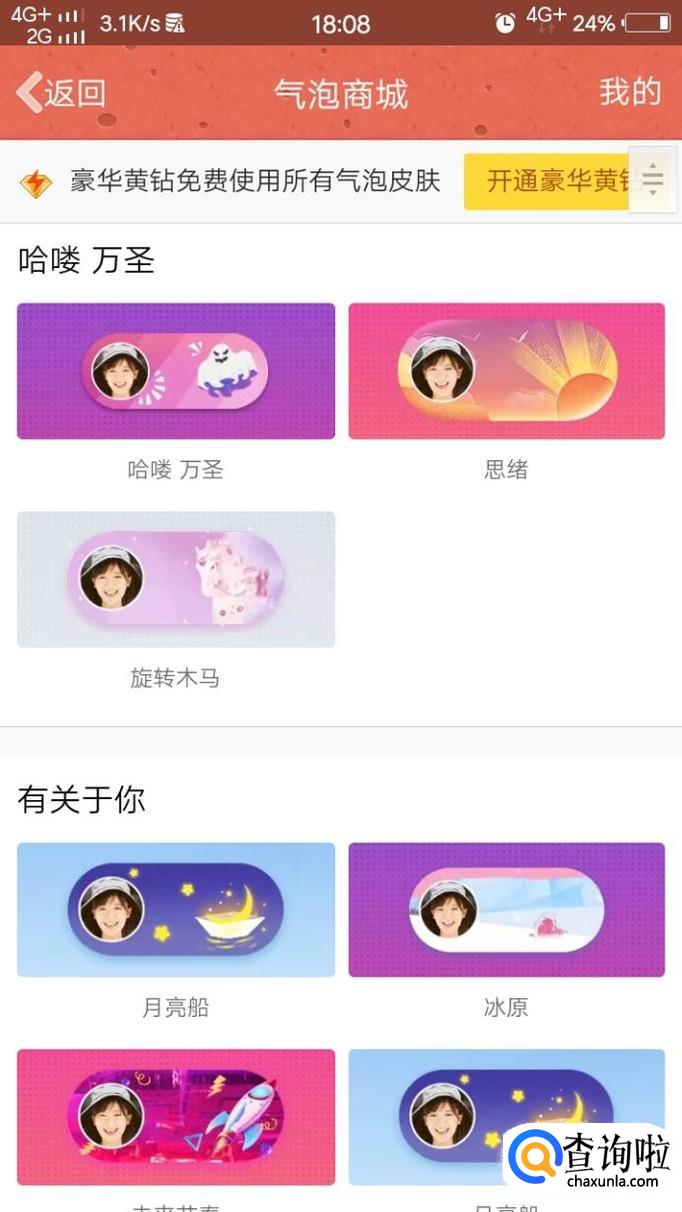The width and height of the screenshot is (682, 1212).
Task: Tap the scroll handle beside the yellow button
Action: pyautogui.click(x=653, y=180)
